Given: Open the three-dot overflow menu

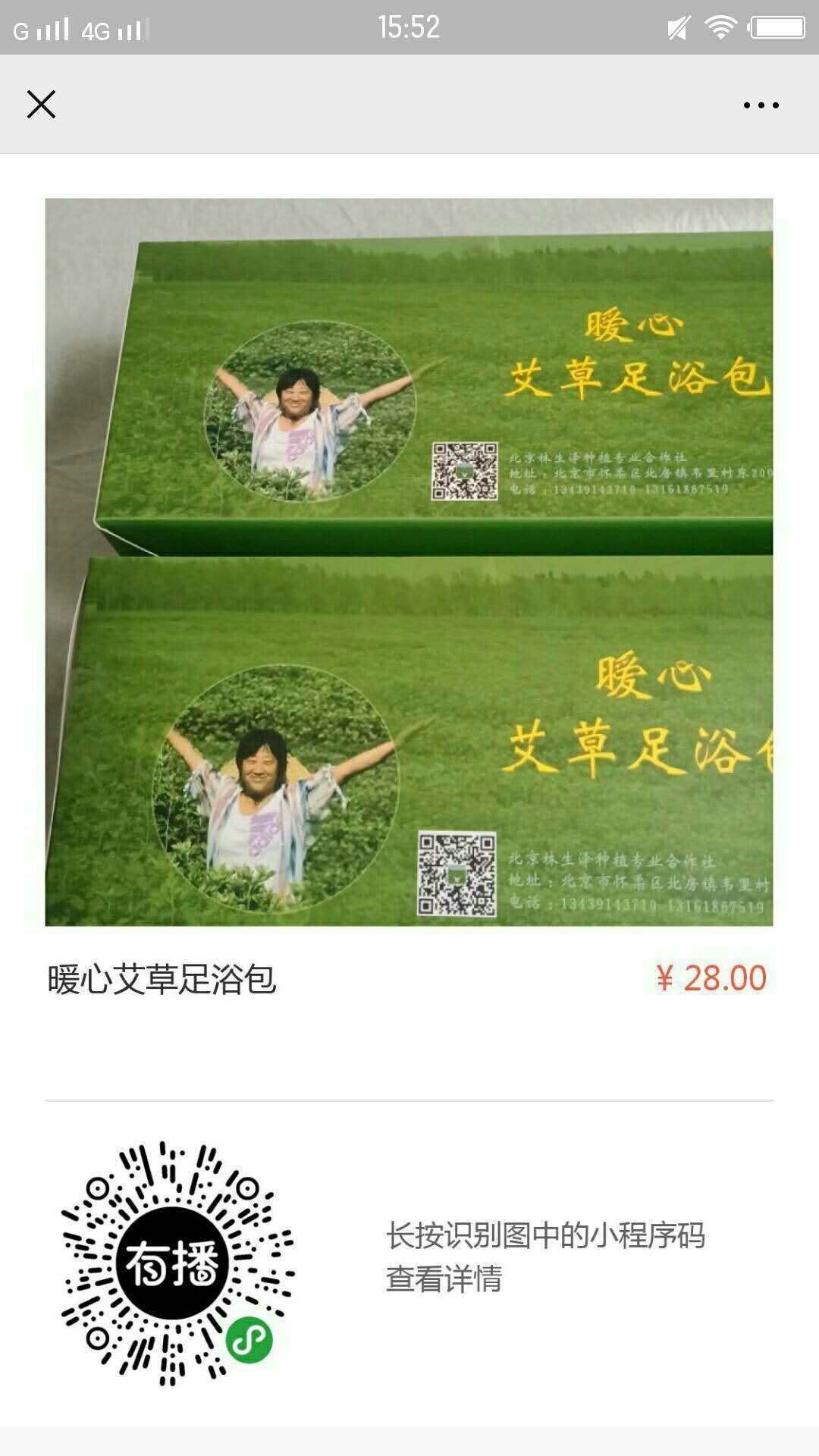Looking at the screenshot, I should tap(761, 105).
